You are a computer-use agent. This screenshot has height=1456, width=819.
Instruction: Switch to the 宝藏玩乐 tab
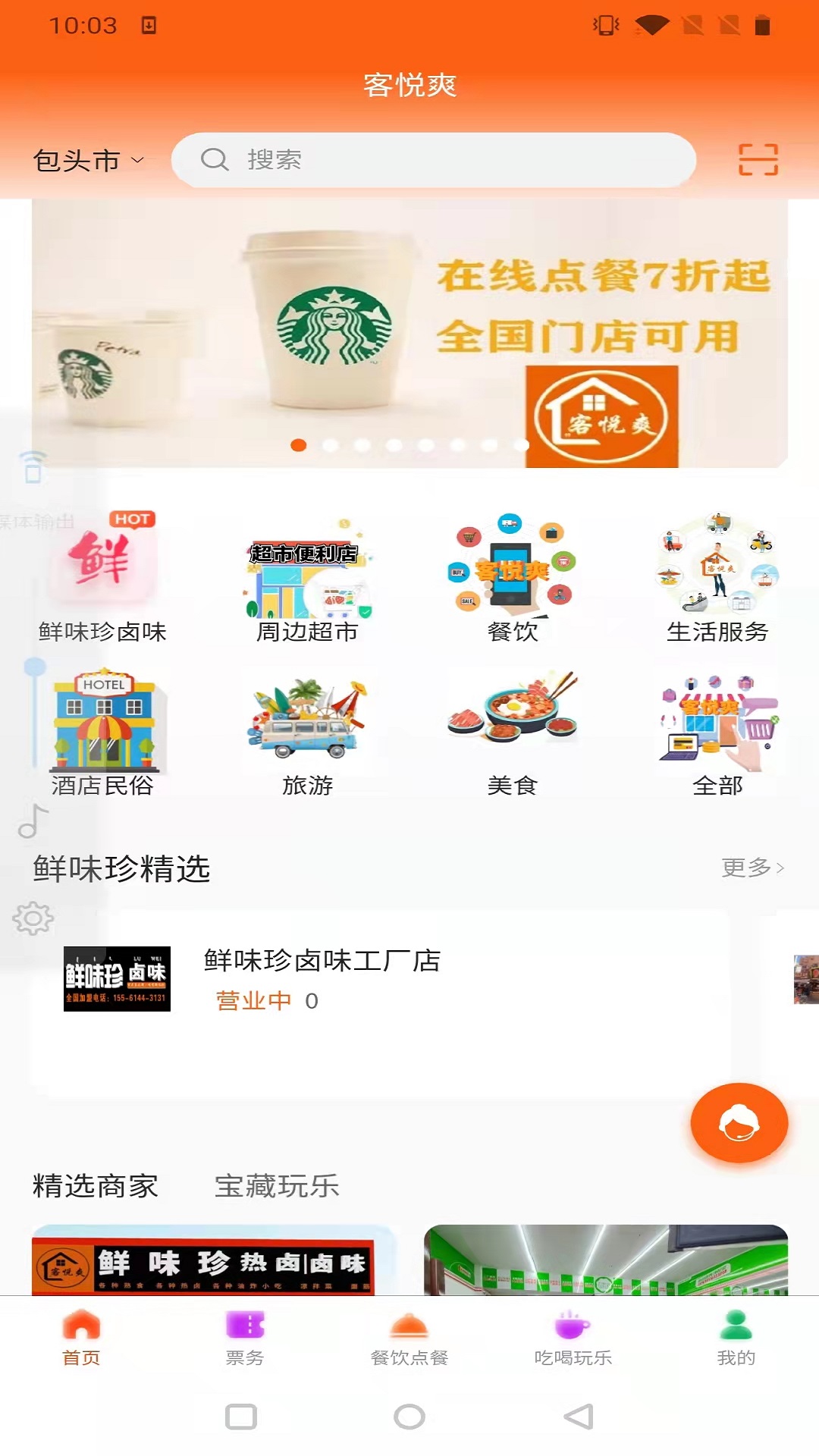(277, 1186)
